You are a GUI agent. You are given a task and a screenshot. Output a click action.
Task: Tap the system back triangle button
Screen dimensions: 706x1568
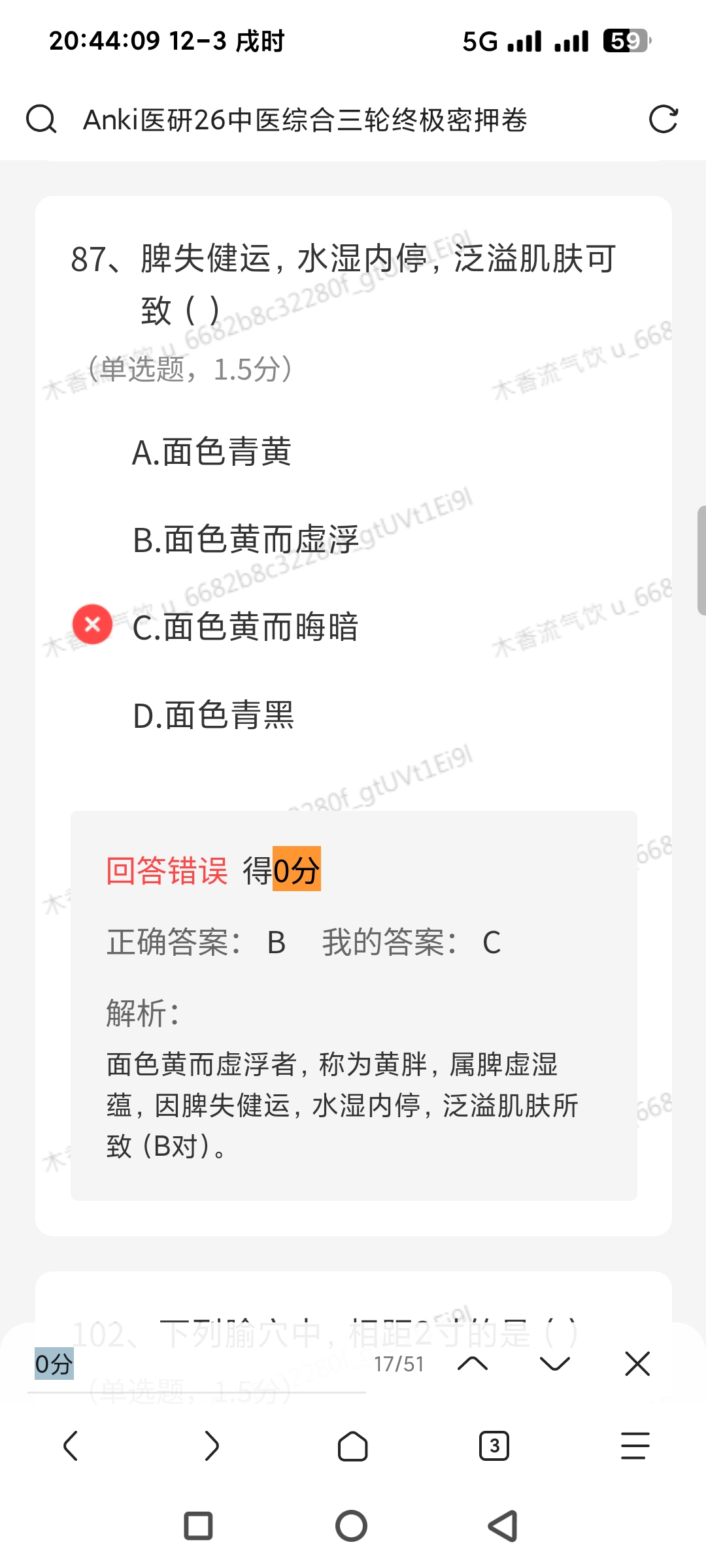(x=503, y=1526)
